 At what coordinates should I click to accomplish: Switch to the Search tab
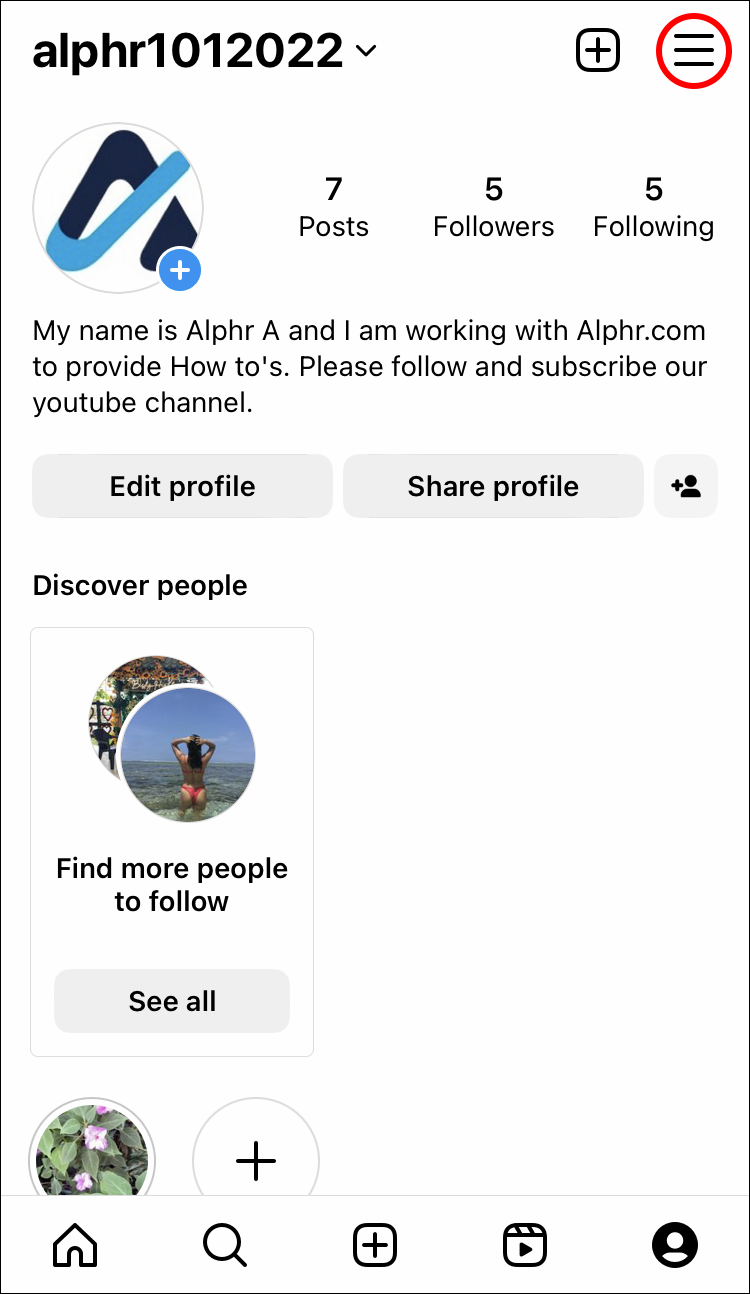tap(224, 1246)
